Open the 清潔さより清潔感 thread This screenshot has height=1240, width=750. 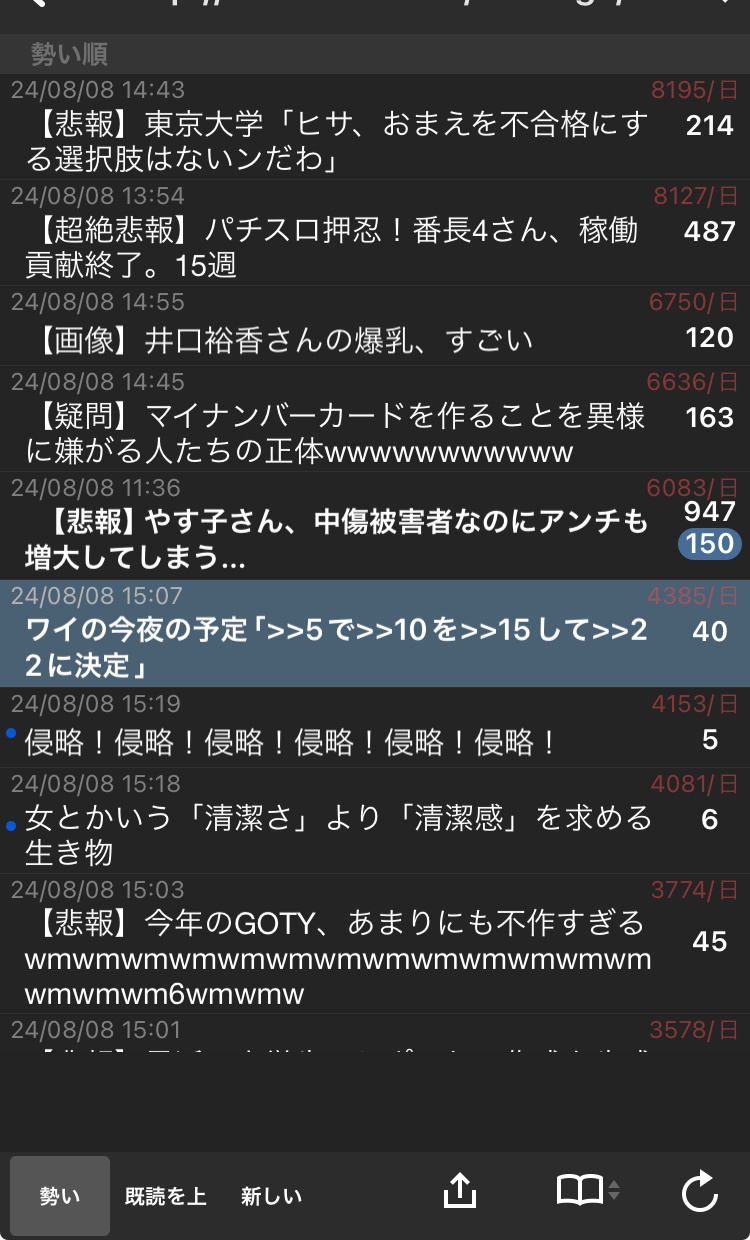point(375,820)
